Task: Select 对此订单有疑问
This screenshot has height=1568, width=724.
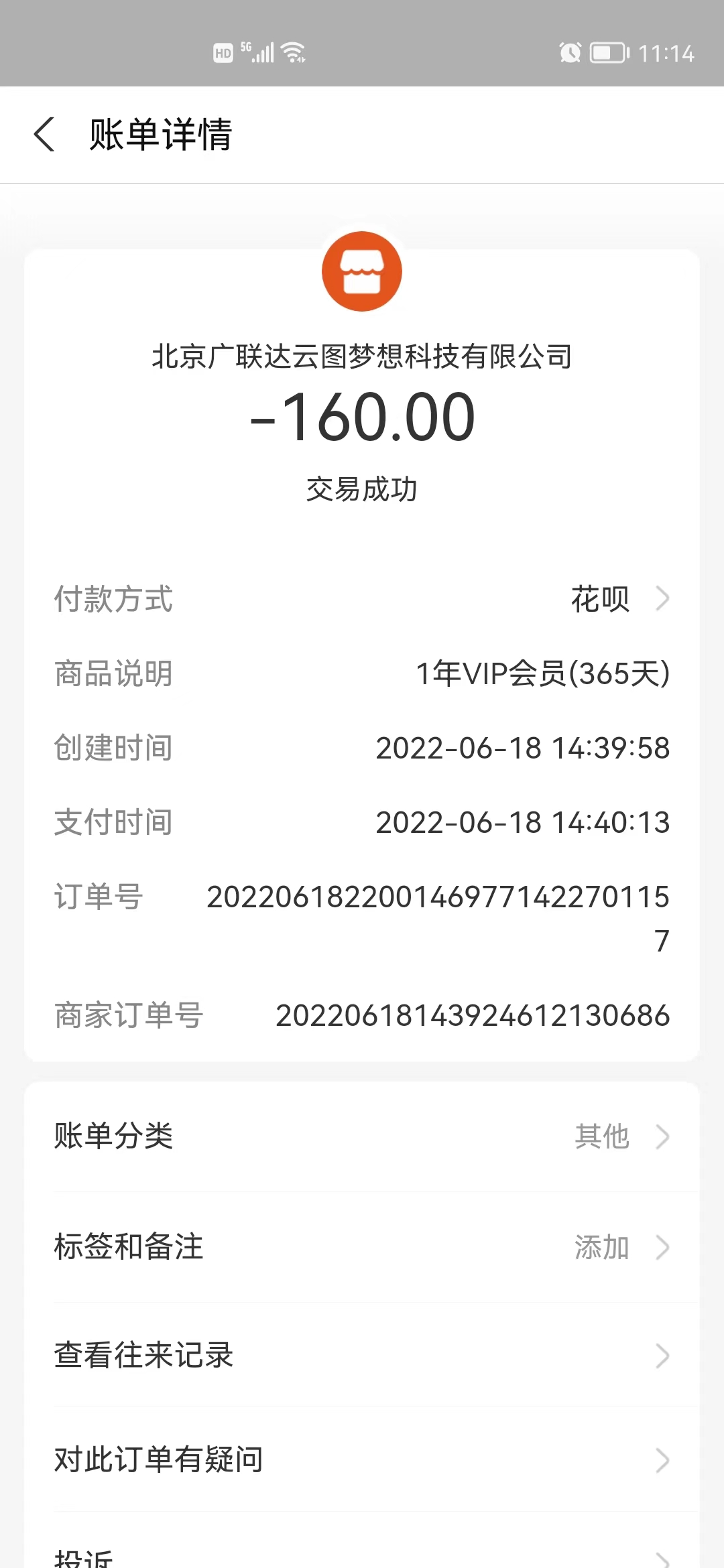Action: [362, 1459]
